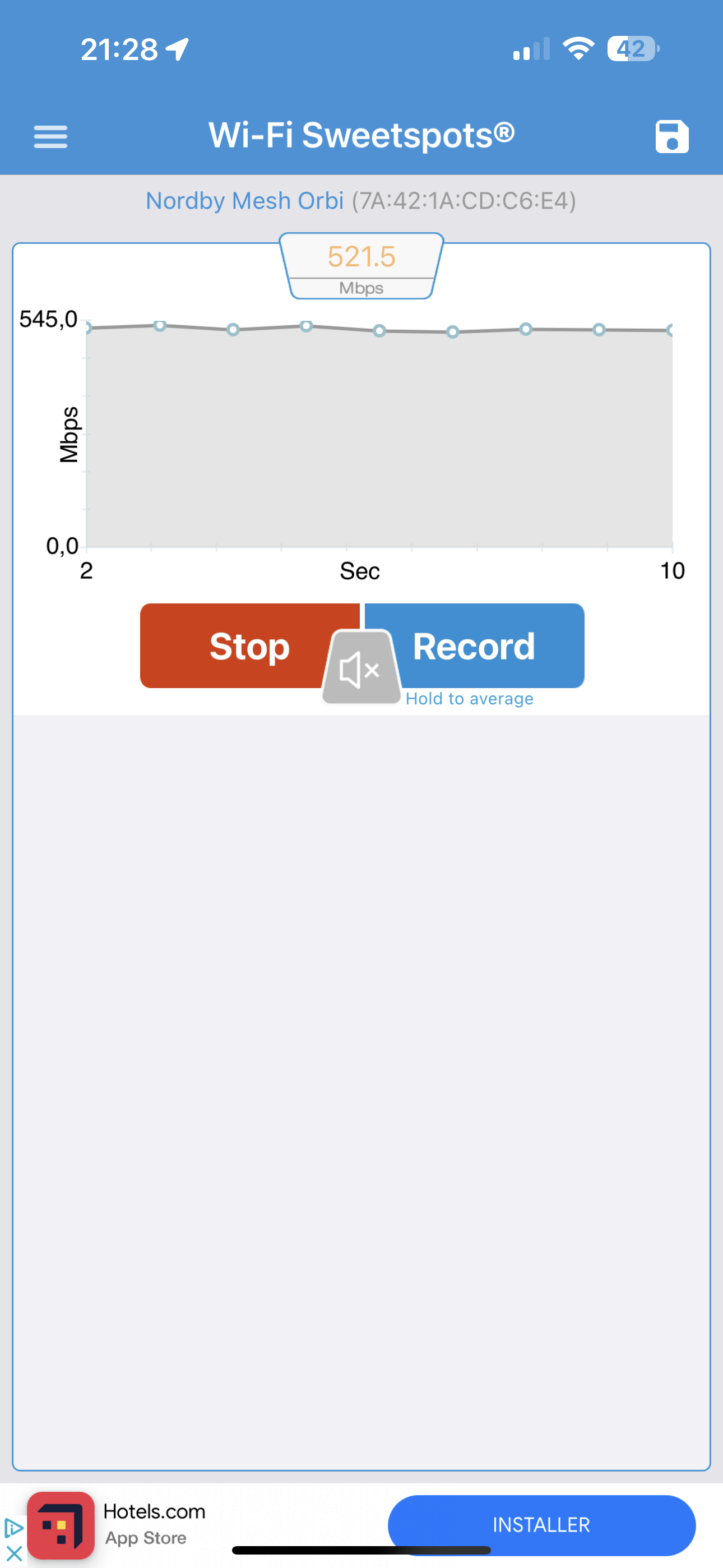The image size is (723, 1568).
Task: Save results with the floppy disk icon
Action: (x=671, y=136)
